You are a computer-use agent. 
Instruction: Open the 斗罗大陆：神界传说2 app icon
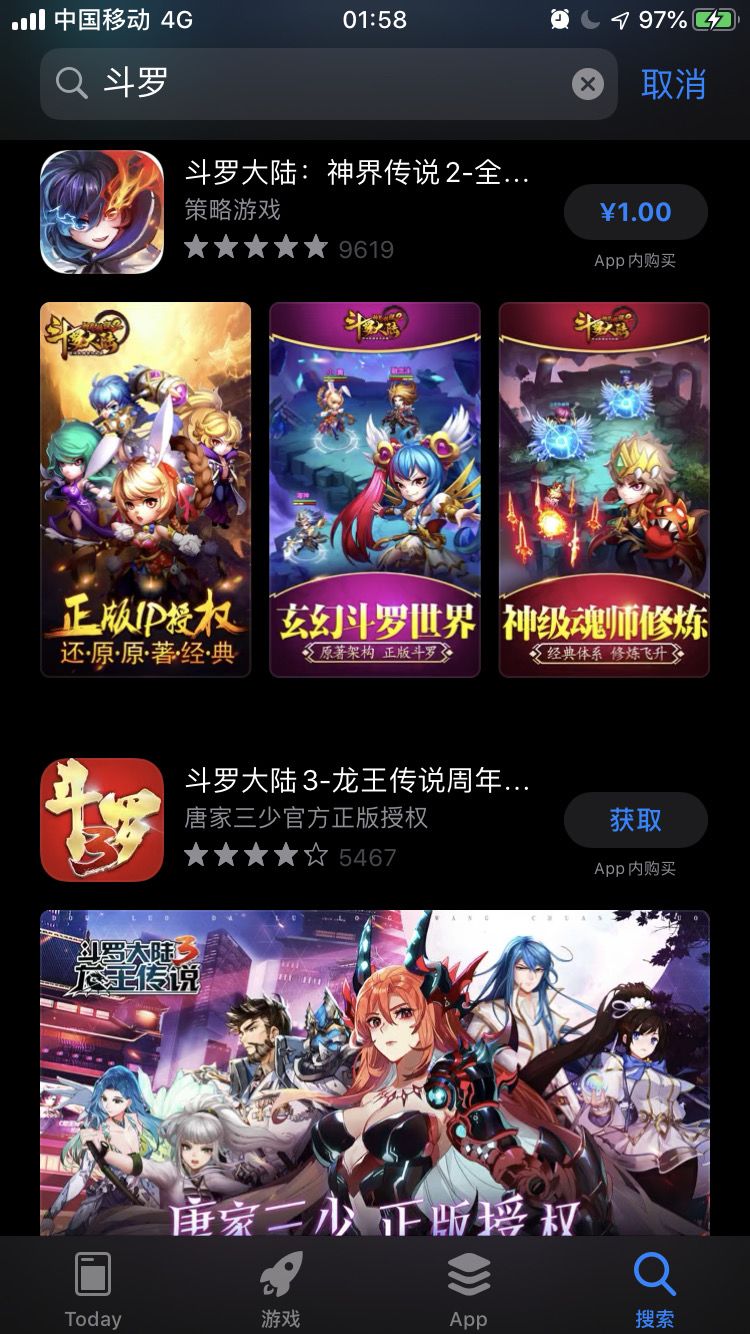(x=102, y=212)
